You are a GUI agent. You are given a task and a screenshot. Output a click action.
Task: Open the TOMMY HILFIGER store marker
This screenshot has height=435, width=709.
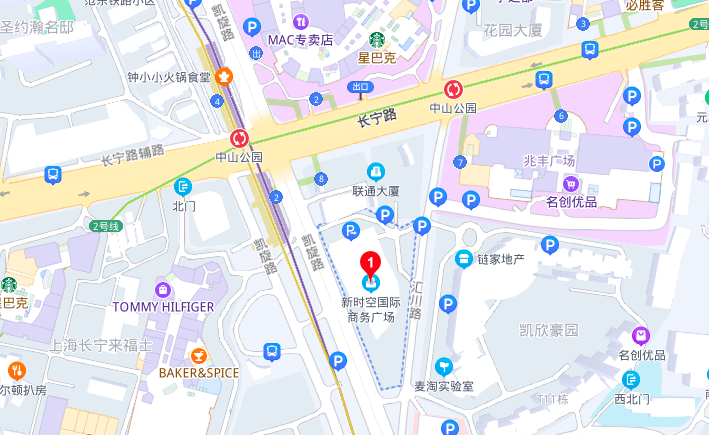pyautogui.click(x=162, y=289)
